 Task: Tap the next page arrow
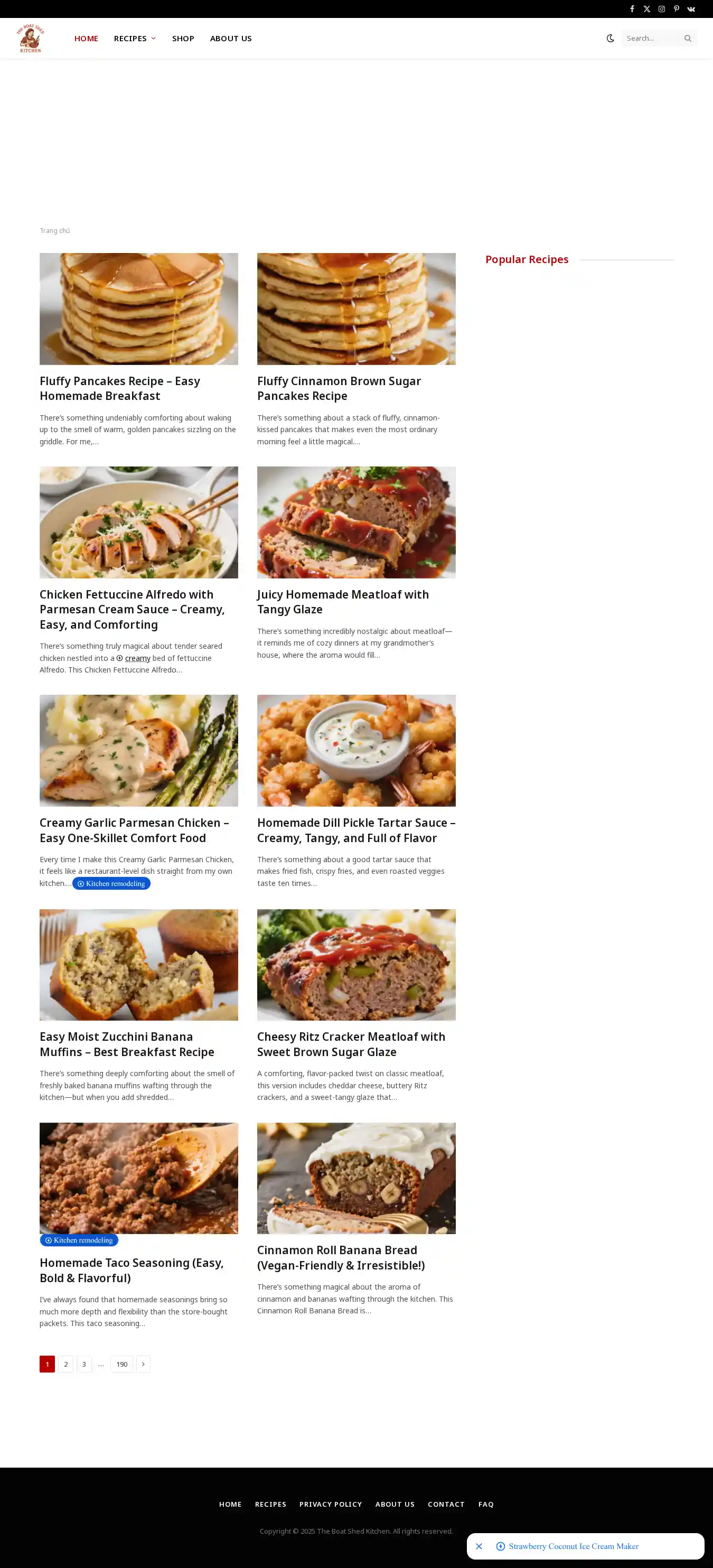[143, 1364]
